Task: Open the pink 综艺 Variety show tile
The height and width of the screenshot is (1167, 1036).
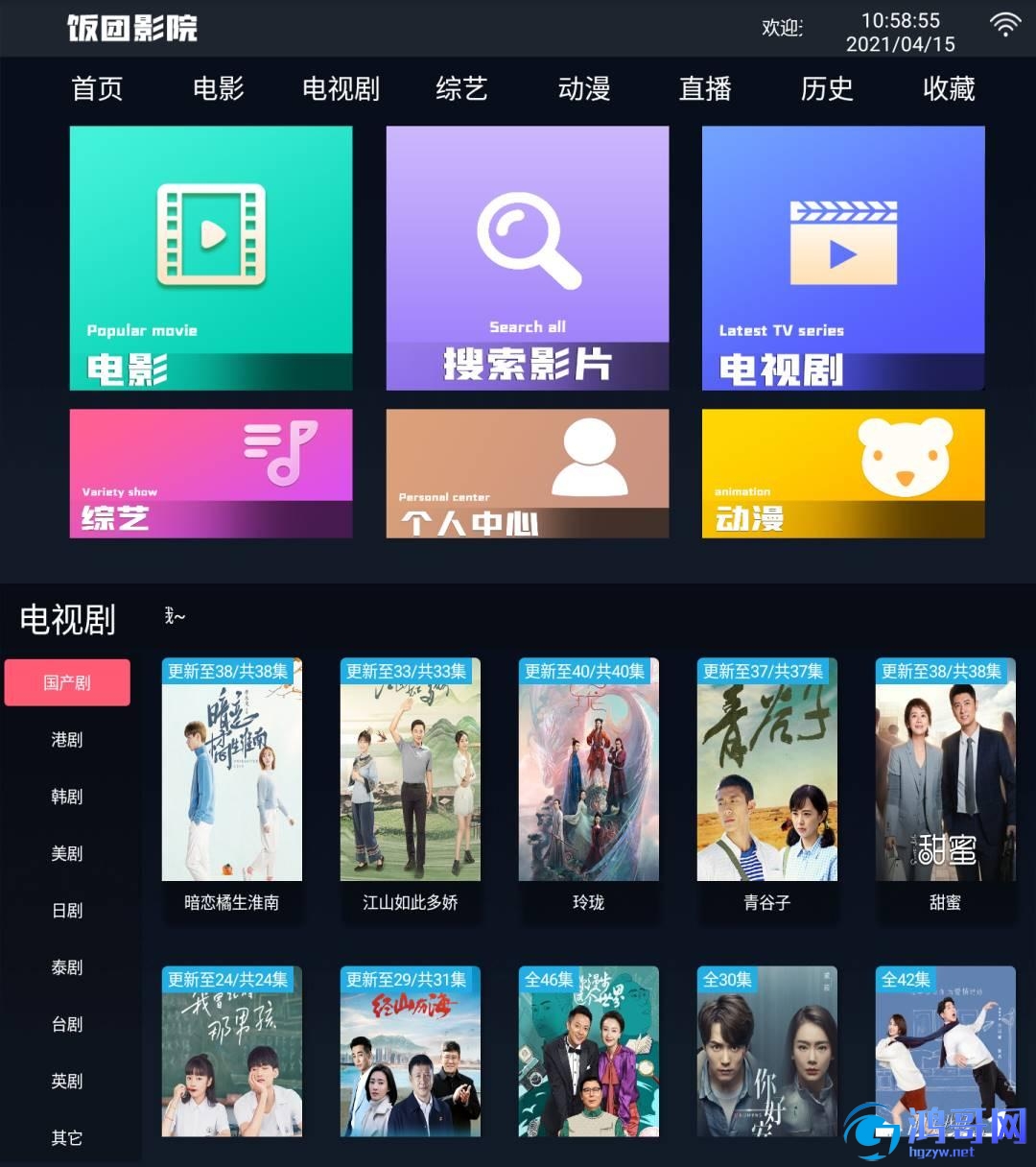Action: click(x=211, y=473)
